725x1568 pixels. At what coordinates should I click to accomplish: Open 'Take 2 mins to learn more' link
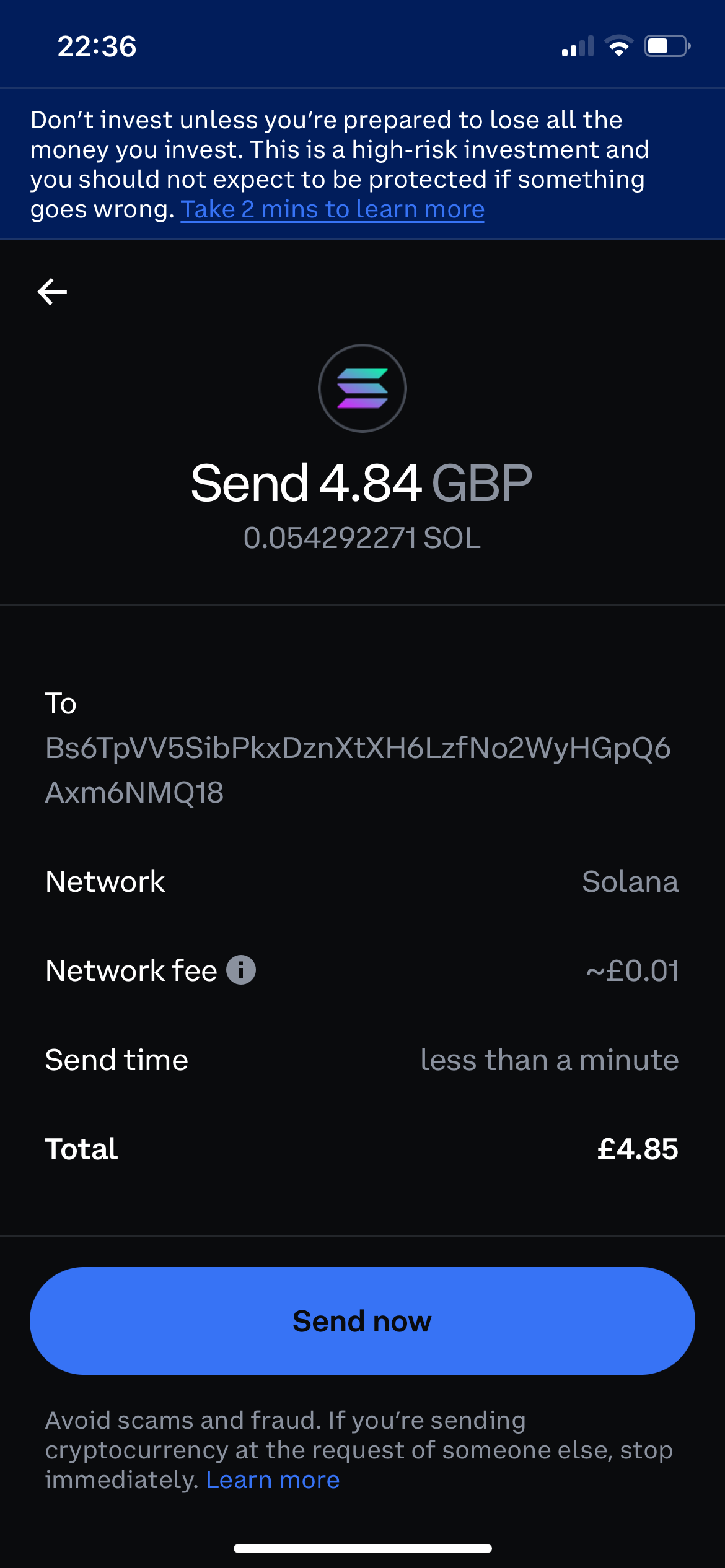pos(332,209)
